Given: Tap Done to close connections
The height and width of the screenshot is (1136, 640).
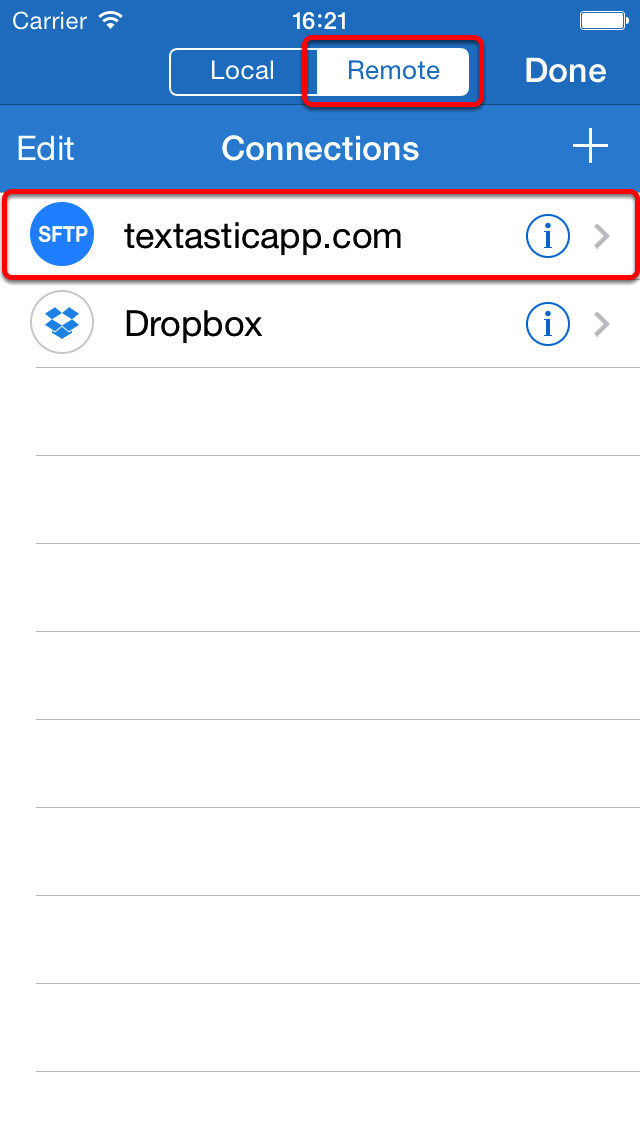Looking at the screenshot, I should coord(565,71).
